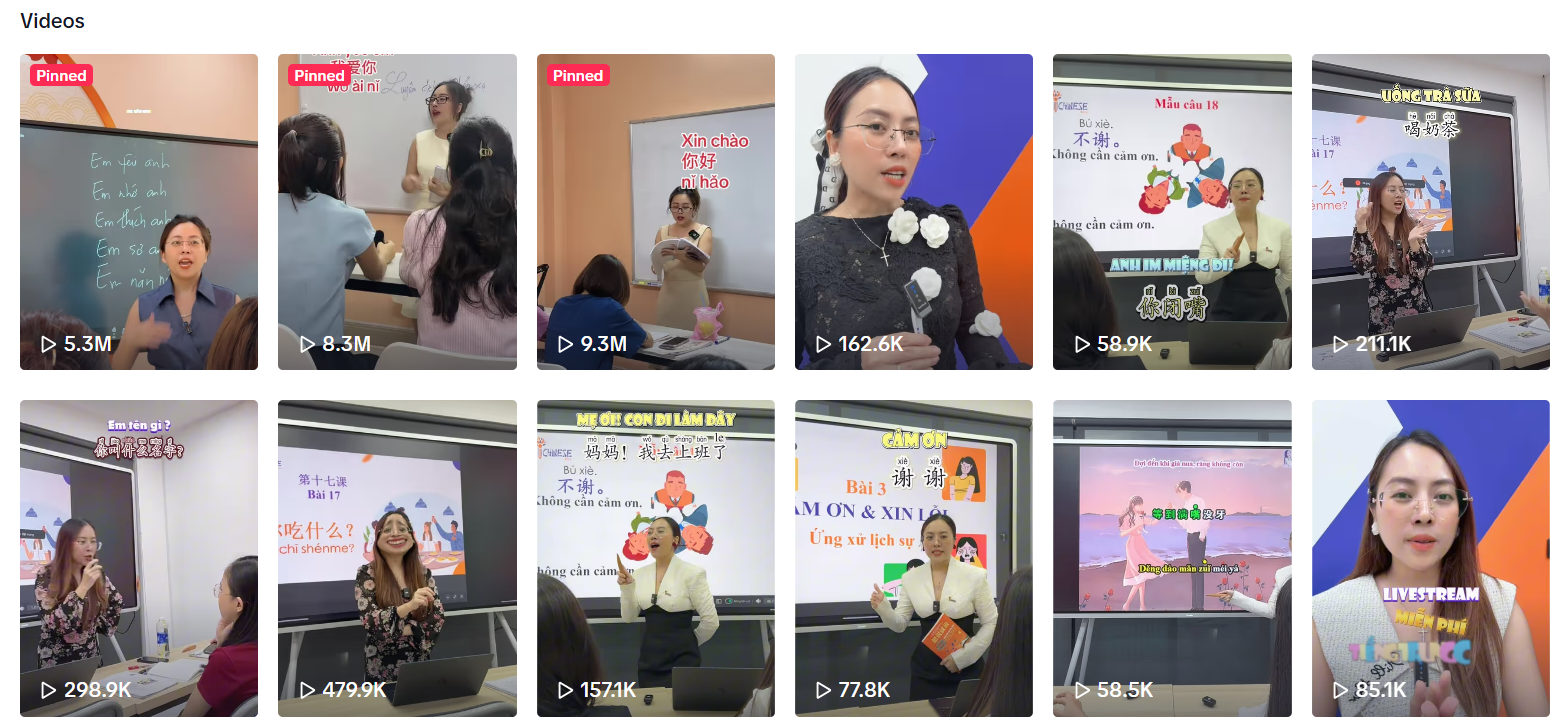Open the video with 162.6K views
This screenshot has height=727, width=1557.
click(x=913, y=212)
